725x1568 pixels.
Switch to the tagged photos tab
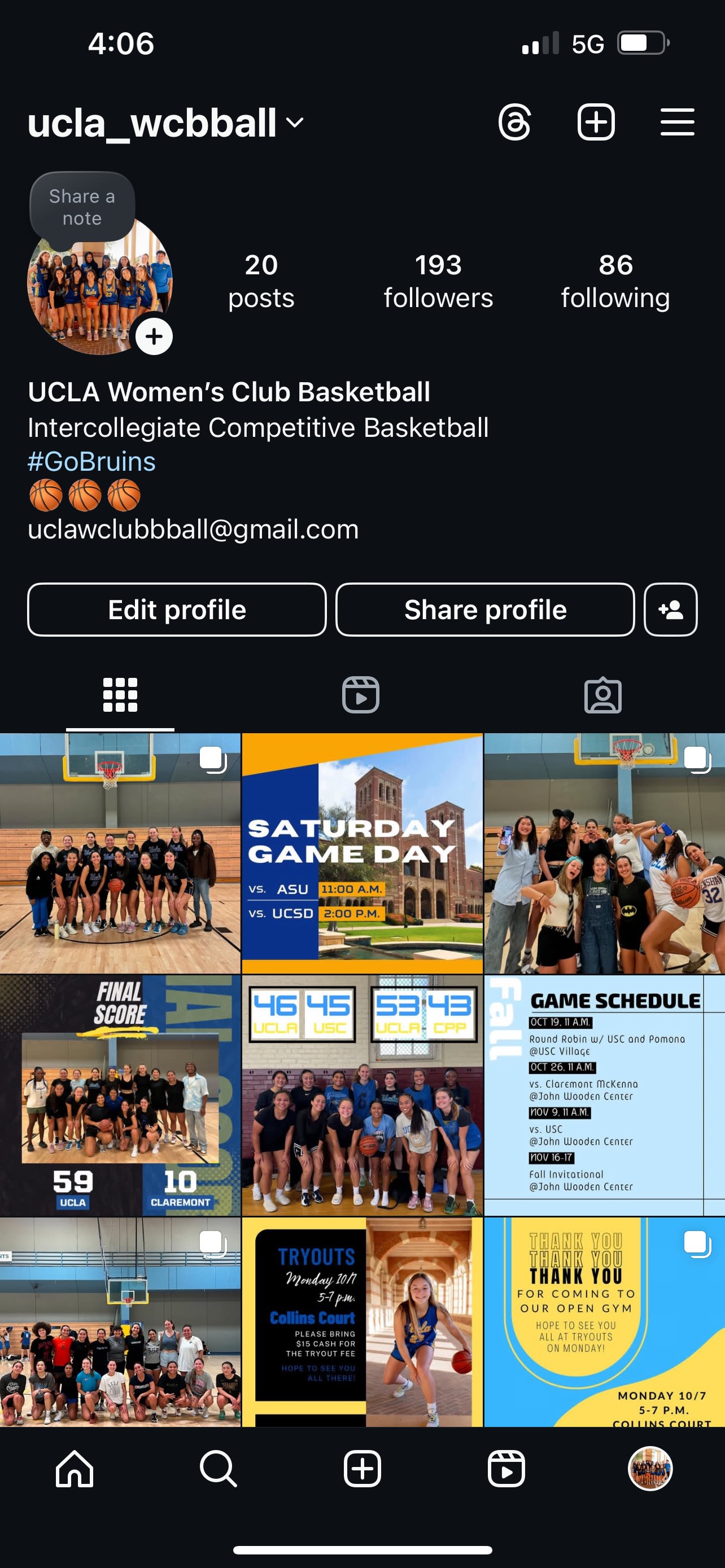[602, 694]
